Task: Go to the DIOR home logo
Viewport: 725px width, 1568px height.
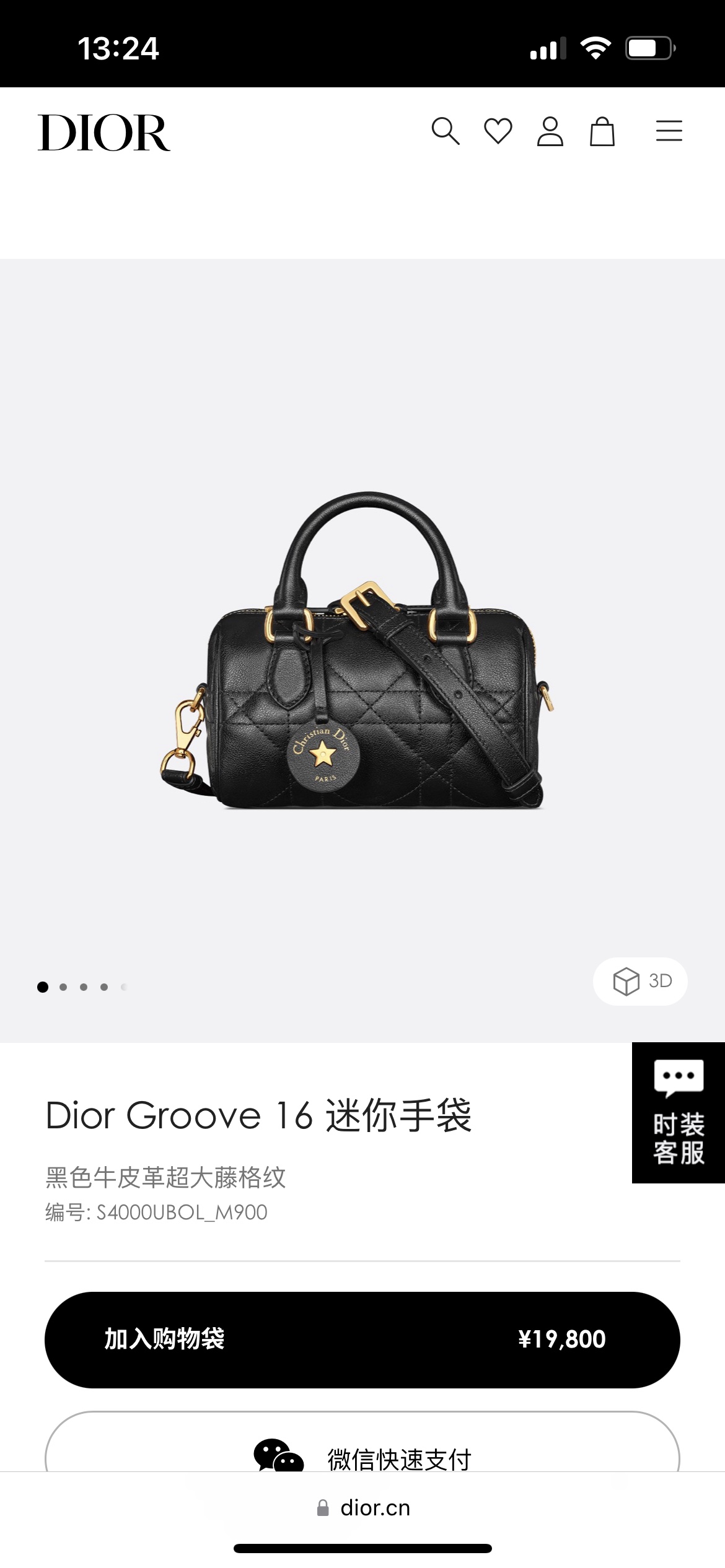Action: point(104,133)
